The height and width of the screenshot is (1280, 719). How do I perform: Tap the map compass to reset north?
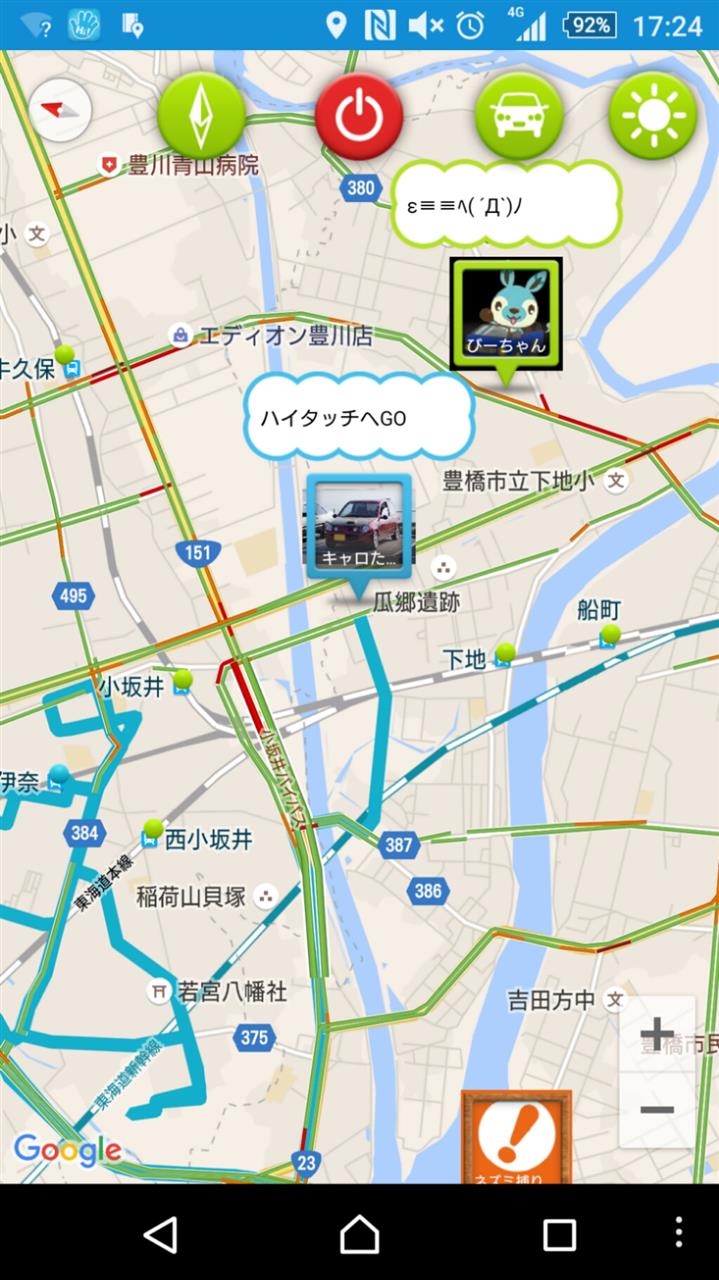click(60, 110)
